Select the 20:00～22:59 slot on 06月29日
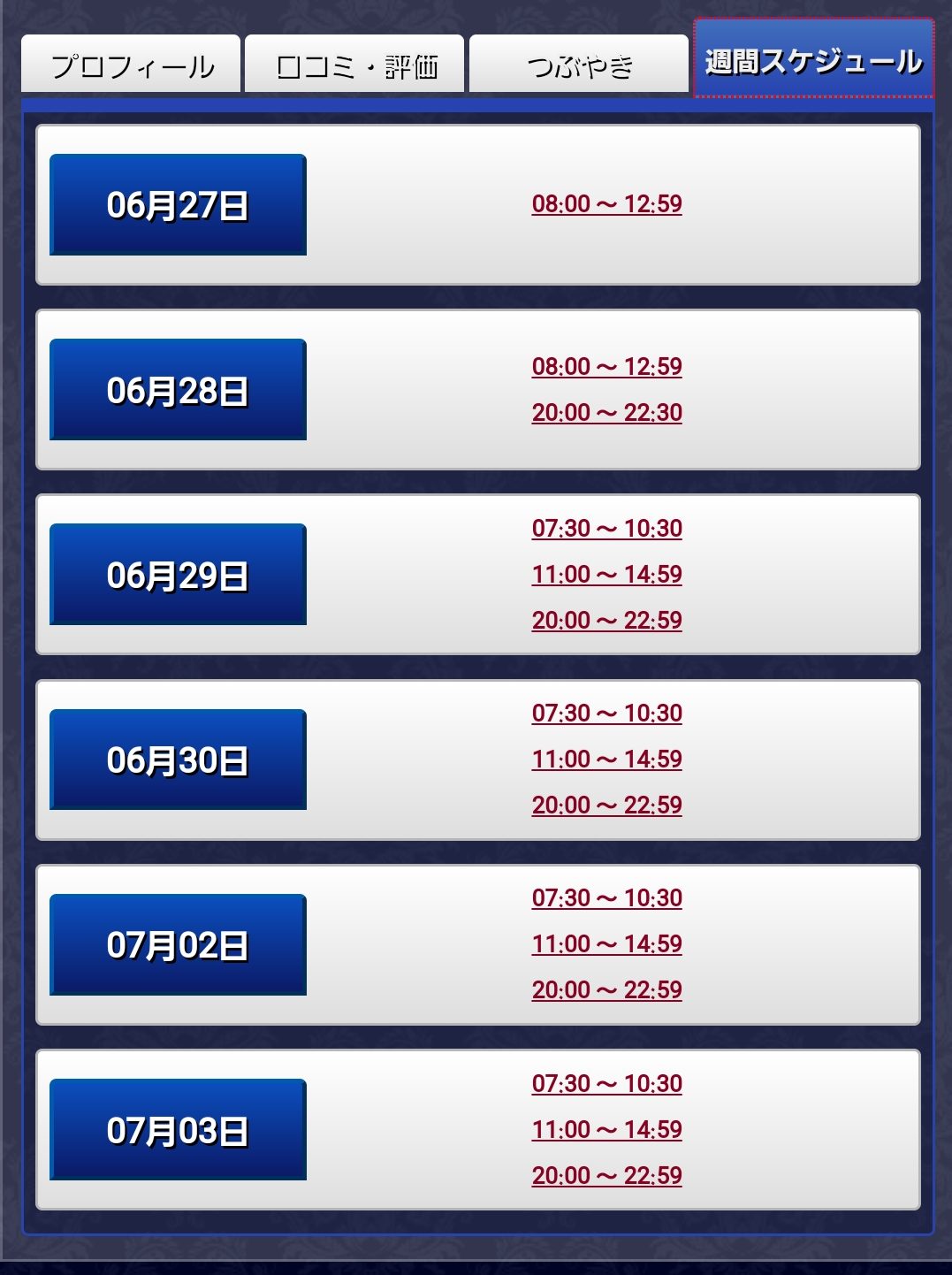952x1275 pixels. pyautogui.click(x=606, y=621)
